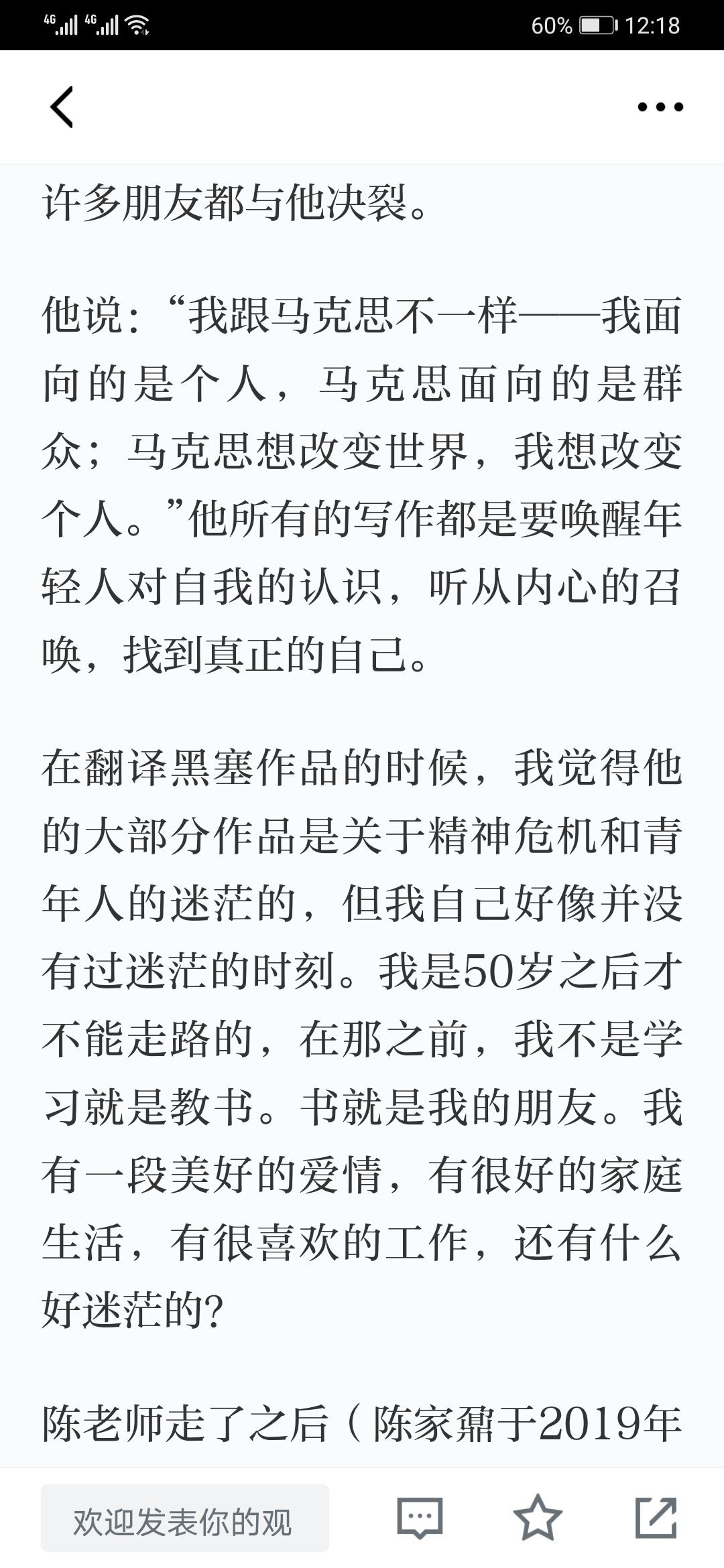Viewport: 724px width, 1568px height.
Task: Tap the comment field "欢迎发表你的观"
Action: (185, 1518)
